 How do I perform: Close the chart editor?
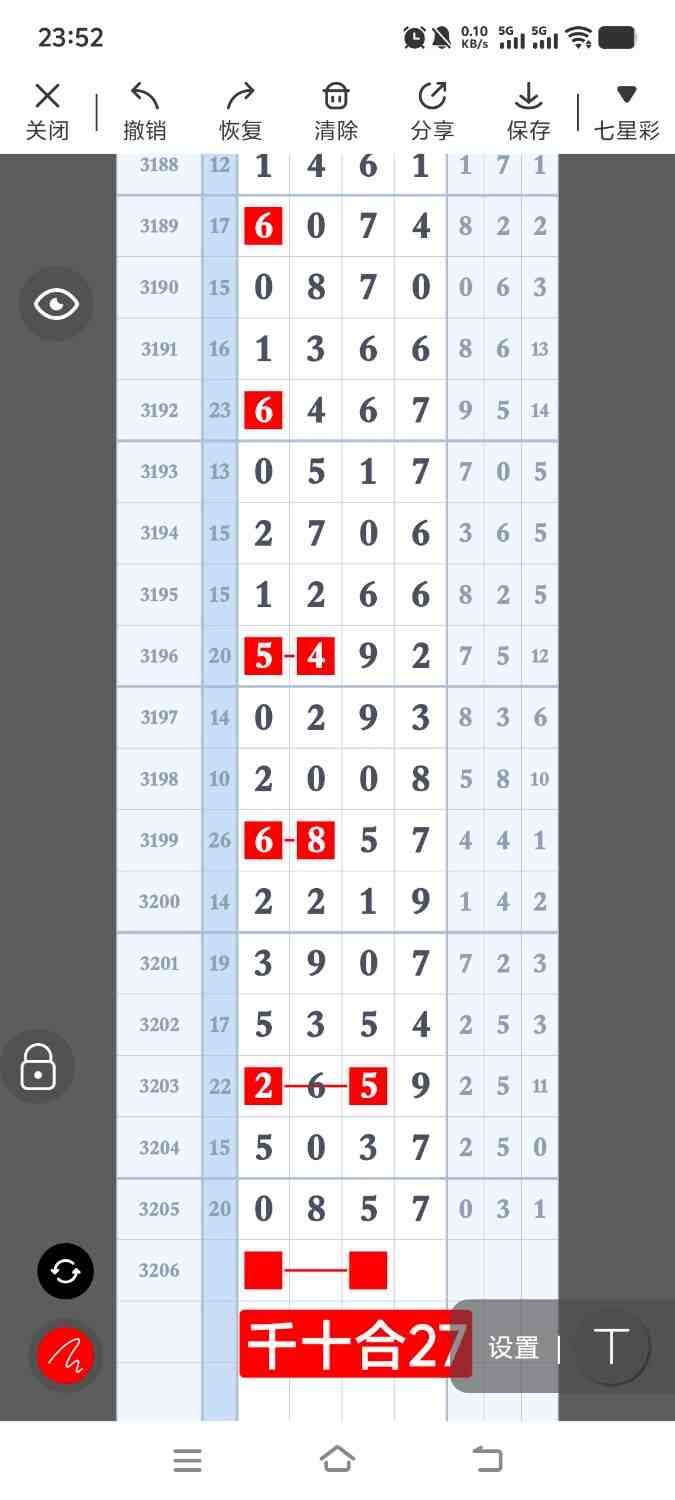click(x=47, y=111)
